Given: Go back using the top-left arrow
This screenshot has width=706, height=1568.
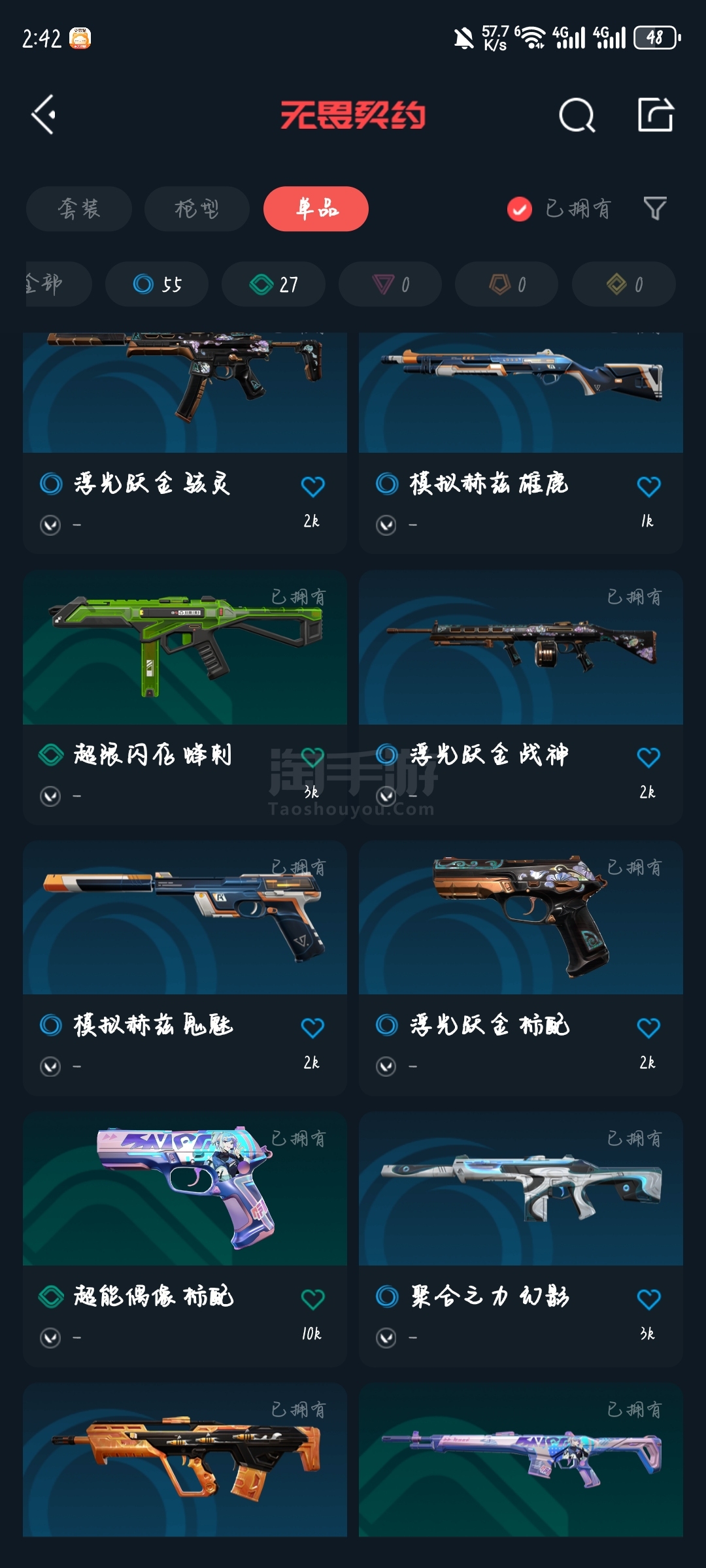Looking at the screenshot, I should [44, 115].
